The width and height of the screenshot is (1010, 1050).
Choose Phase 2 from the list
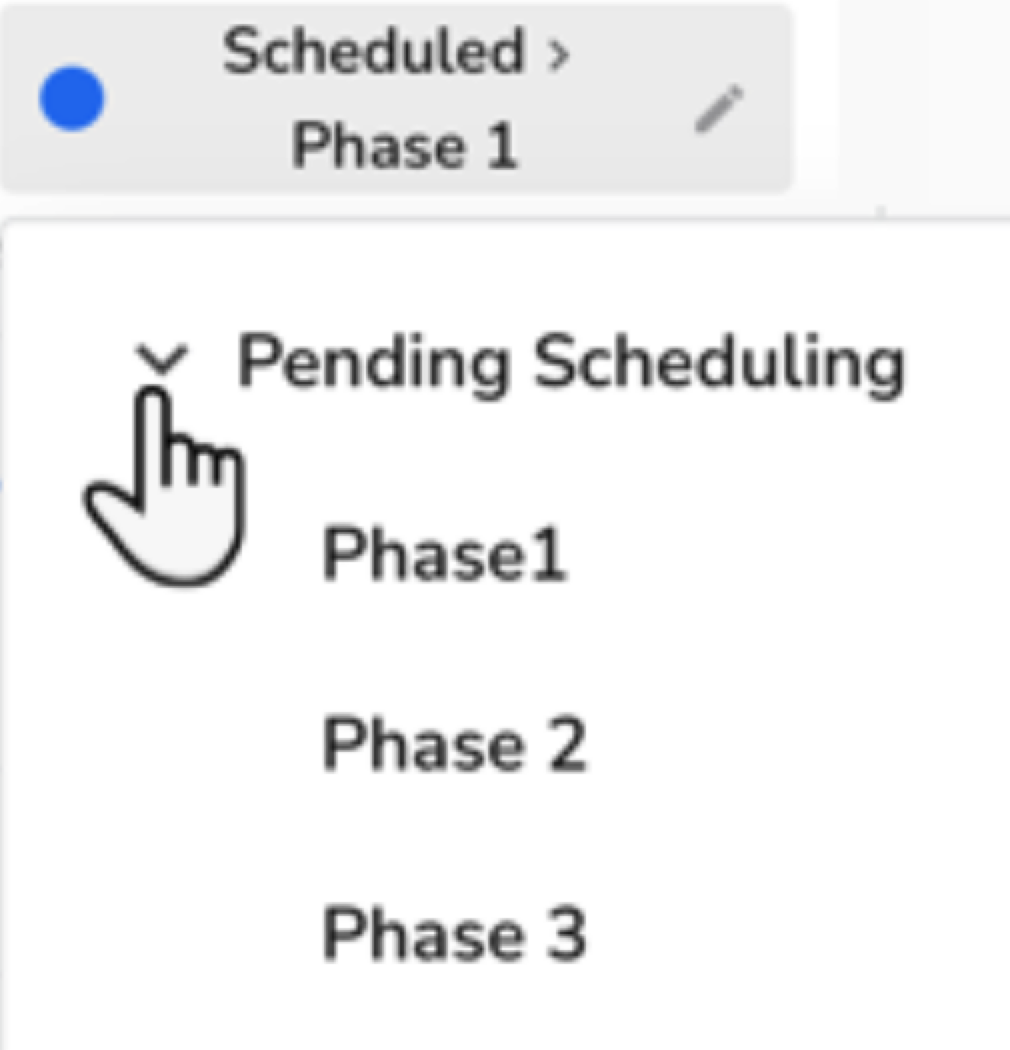(454, 743)
